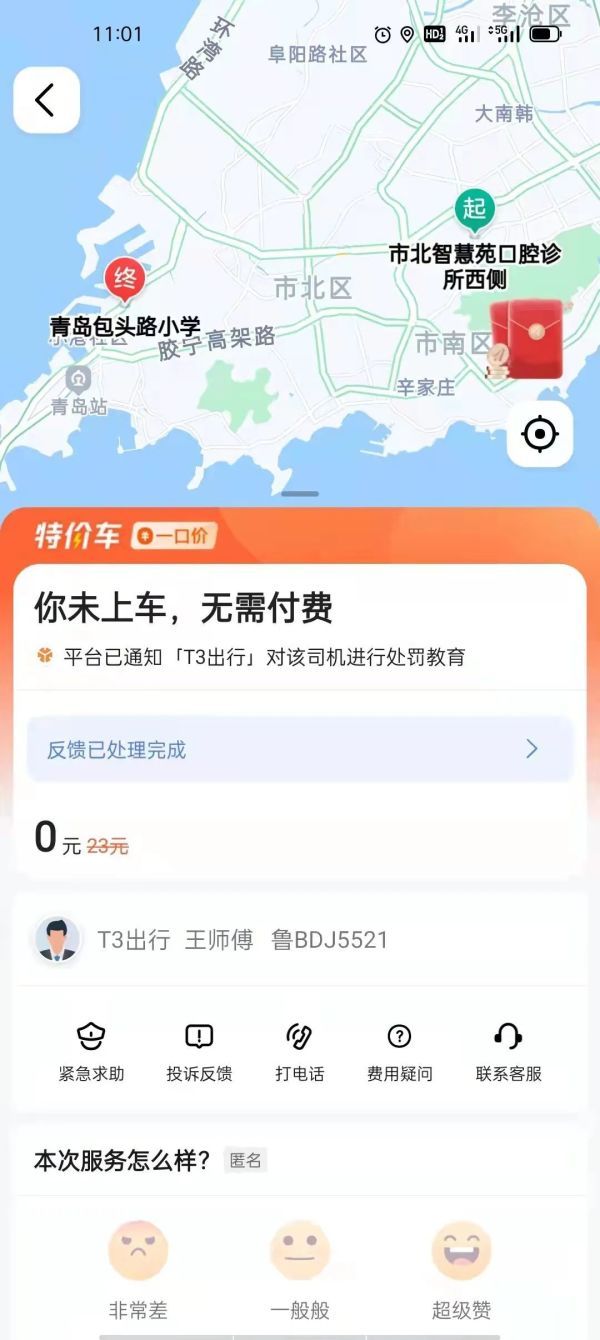
Task: Rate the service as 超级赞
Action: pos(461,1252)
